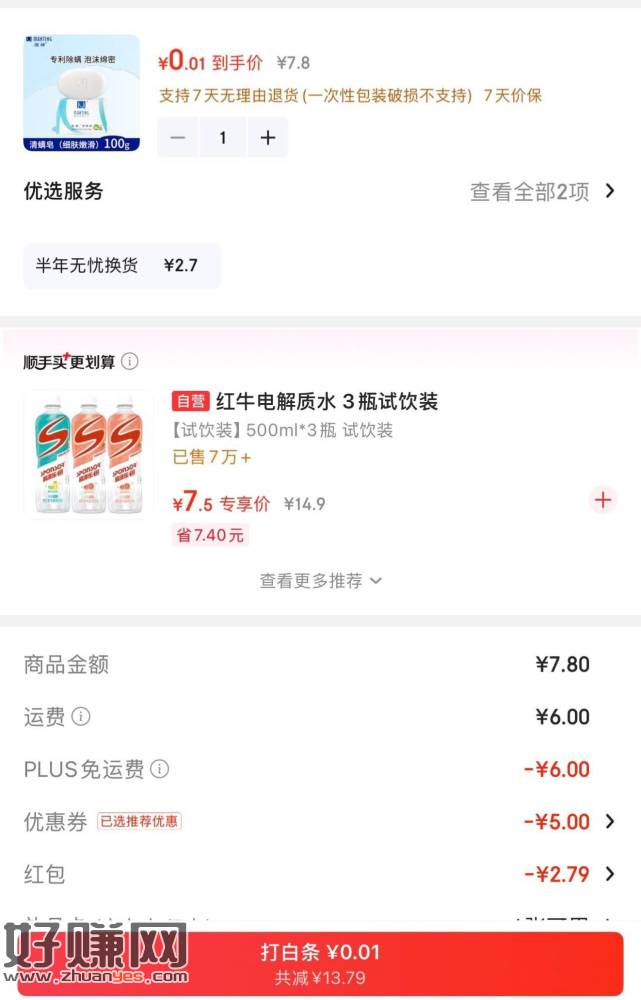The image size is (641, 1000).
Task: Open the 优惠券 coupon selection row
Action: click(320, 821)
